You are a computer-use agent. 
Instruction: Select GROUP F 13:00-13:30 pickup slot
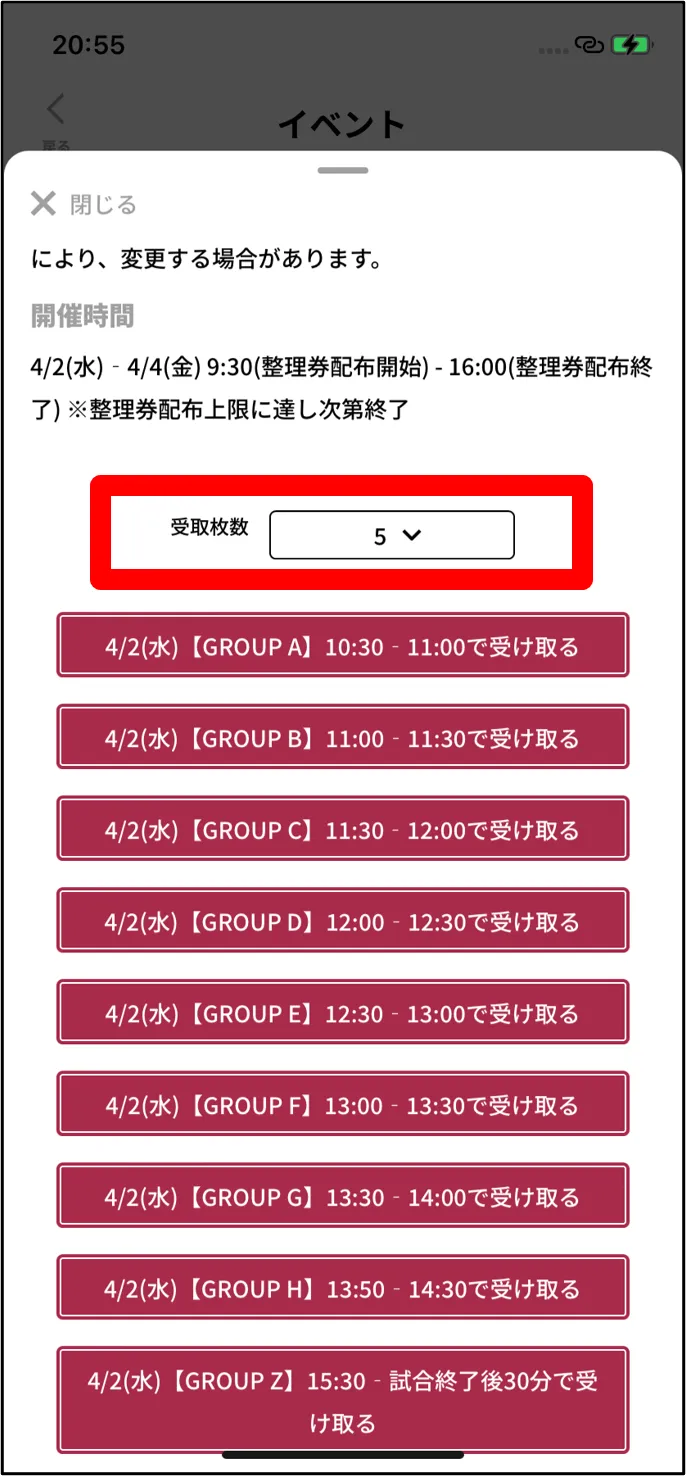(343, 1105)
